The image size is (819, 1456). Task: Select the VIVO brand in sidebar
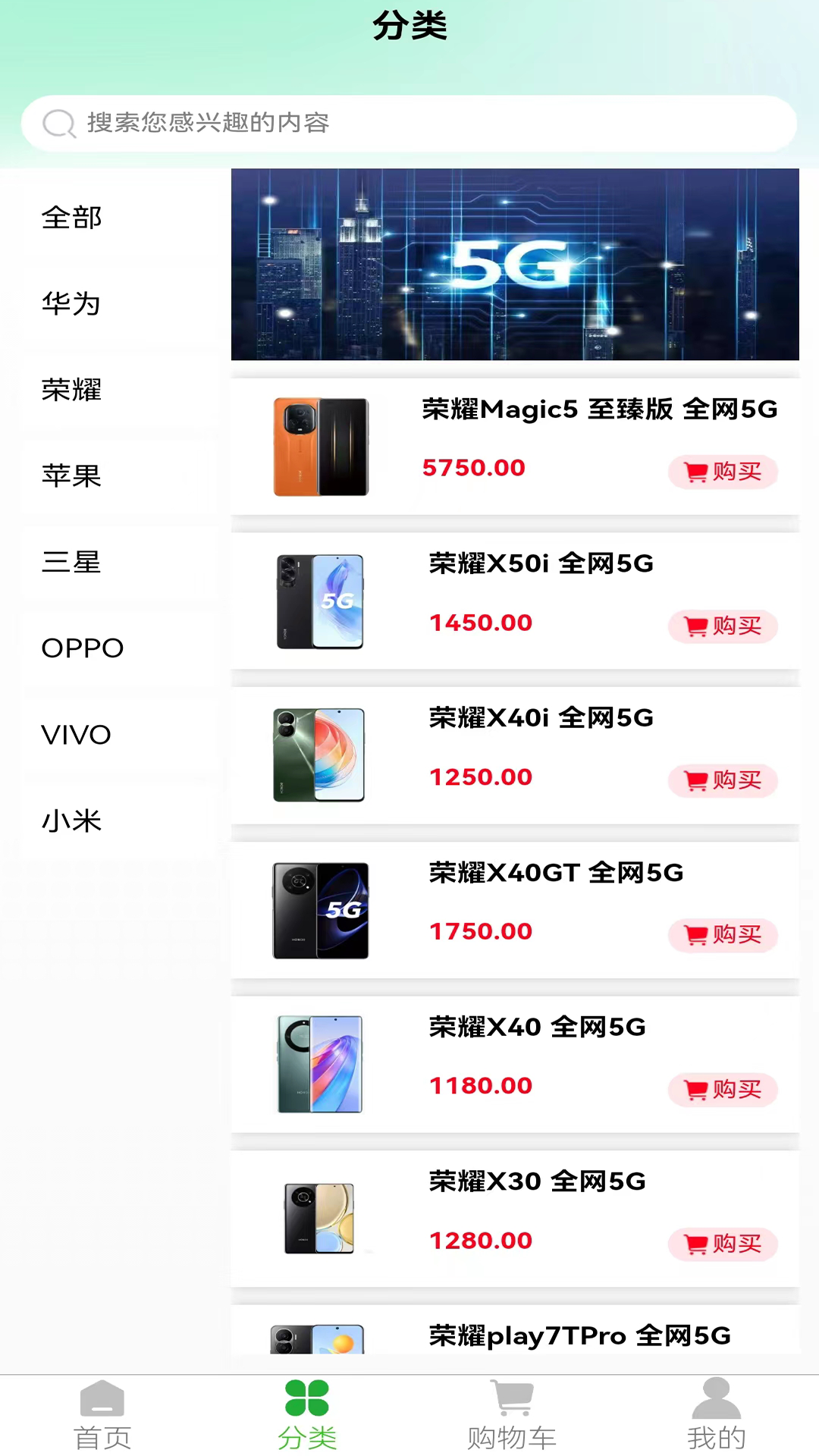coord(75,735)
